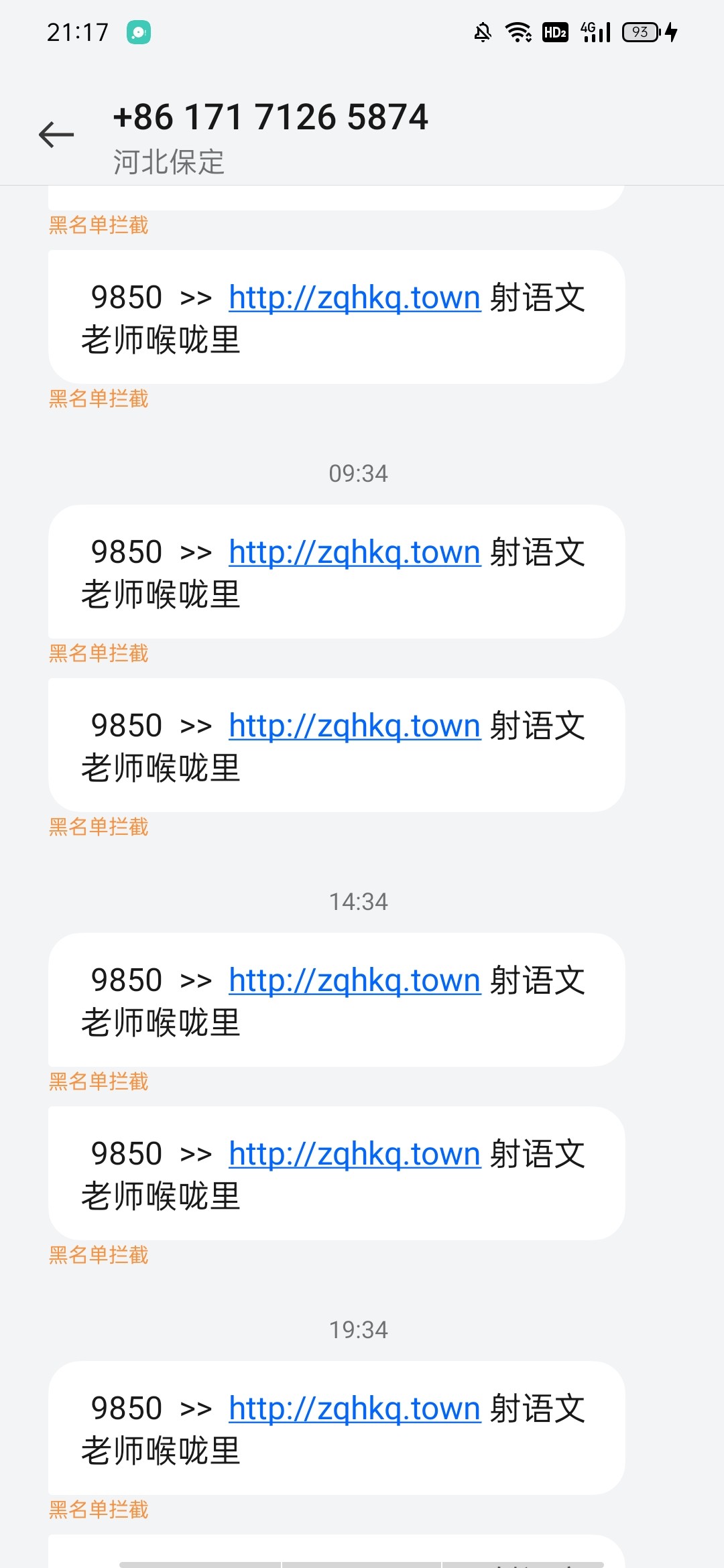Open the zqhkq.town link under 19:34
This screenshot has width=724, height=1568.
[x=355, y=1409]
